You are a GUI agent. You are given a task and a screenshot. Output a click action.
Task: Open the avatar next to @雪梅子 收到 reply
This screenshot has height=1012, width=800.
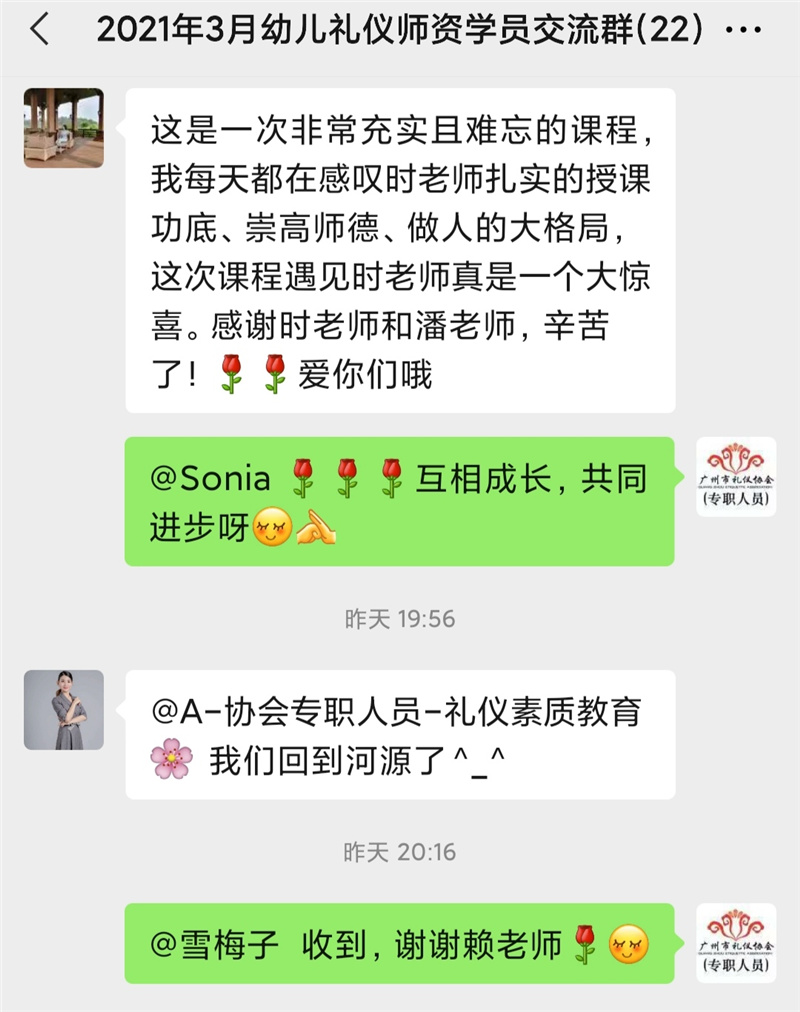[736, 943]
